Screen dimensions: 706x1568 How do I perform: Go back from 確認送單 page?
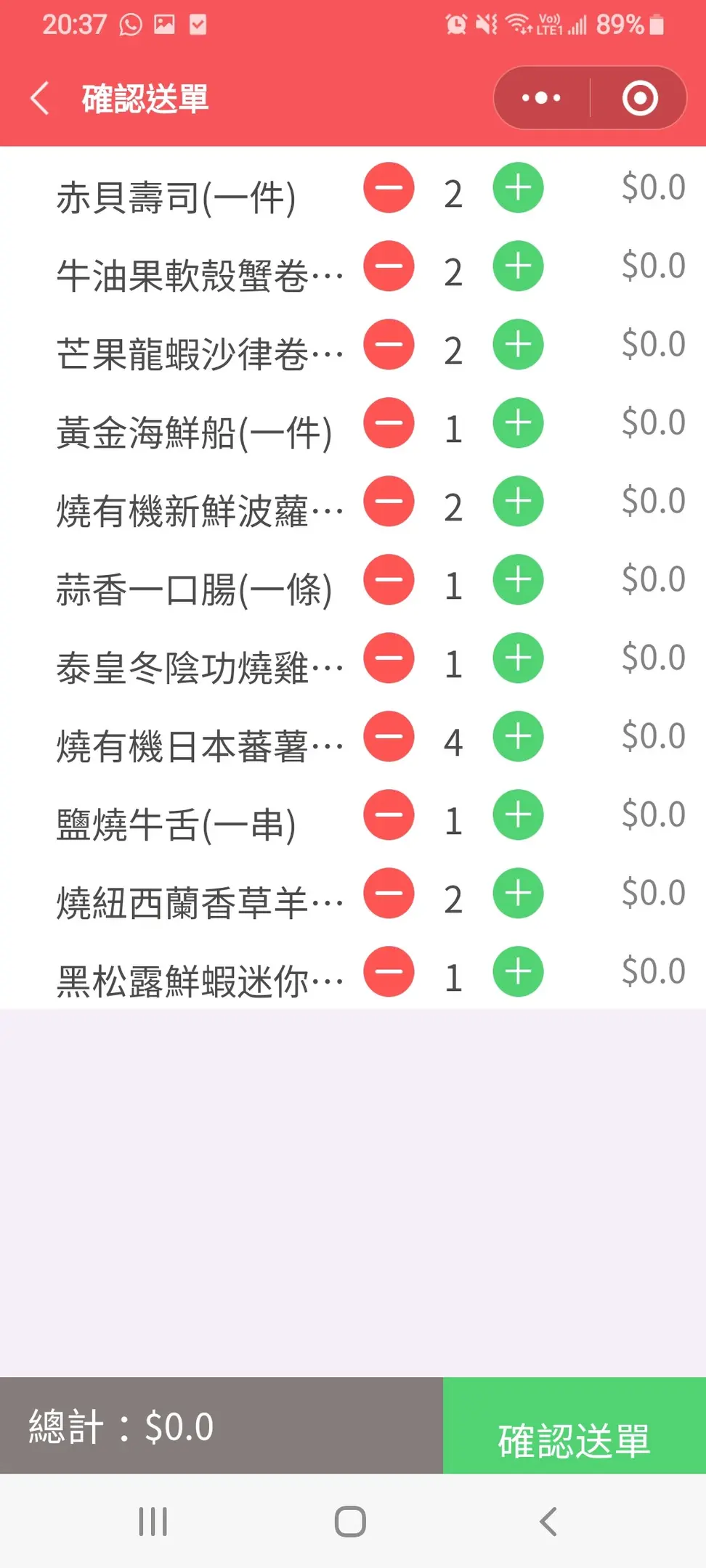pos(41,98)
